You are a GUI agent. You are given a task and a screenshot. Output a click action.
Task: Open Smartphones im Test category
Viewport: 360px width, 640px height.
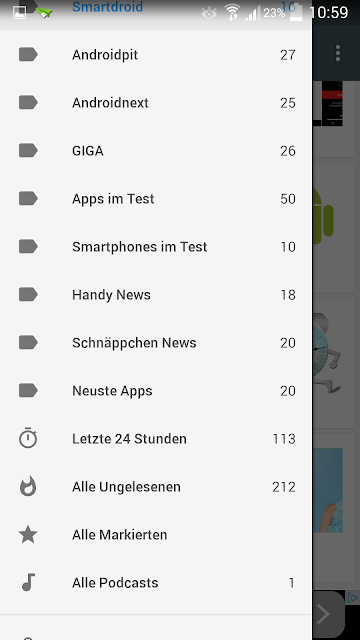pos(156,247)
